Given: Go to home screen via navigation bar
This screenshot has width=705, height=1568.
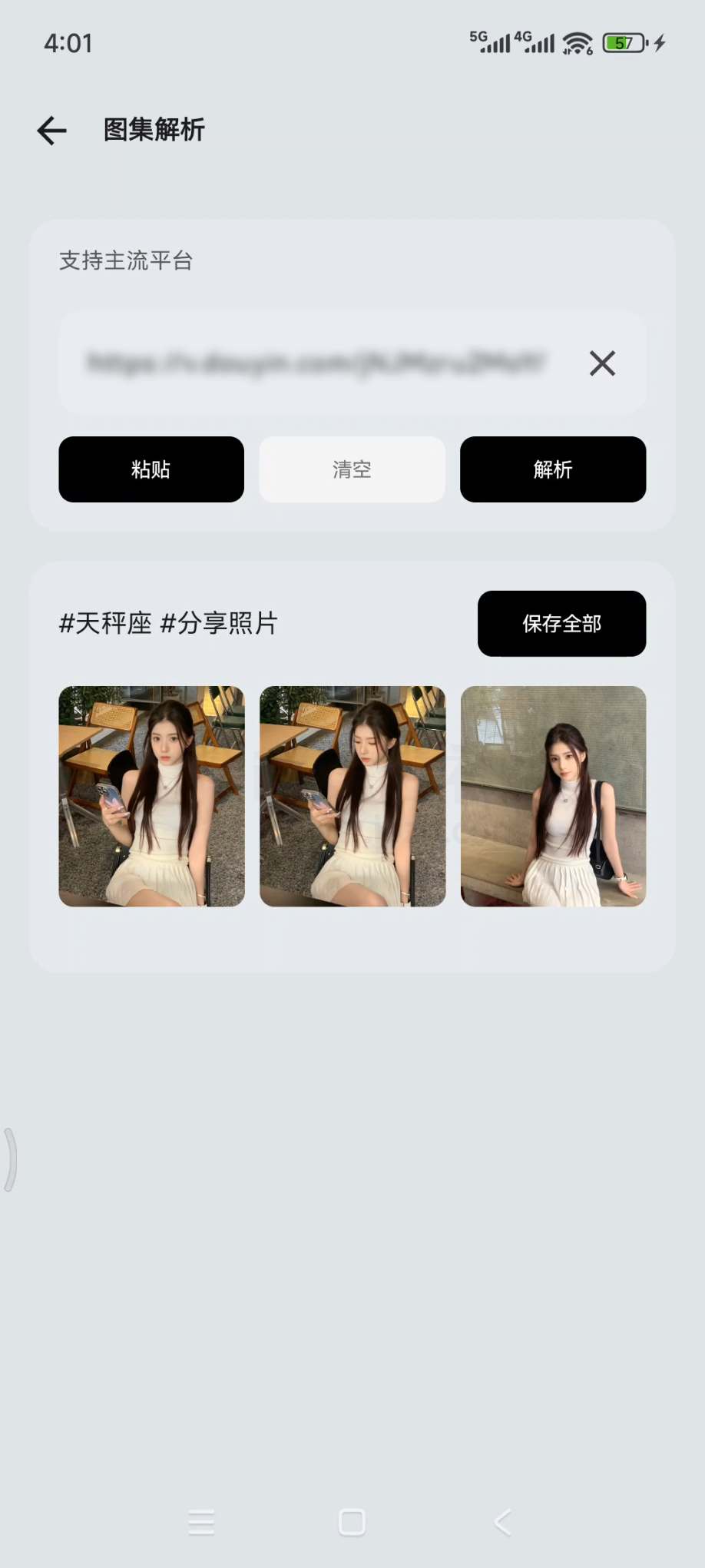Looking at the screenshot, I should point(352,1522).
